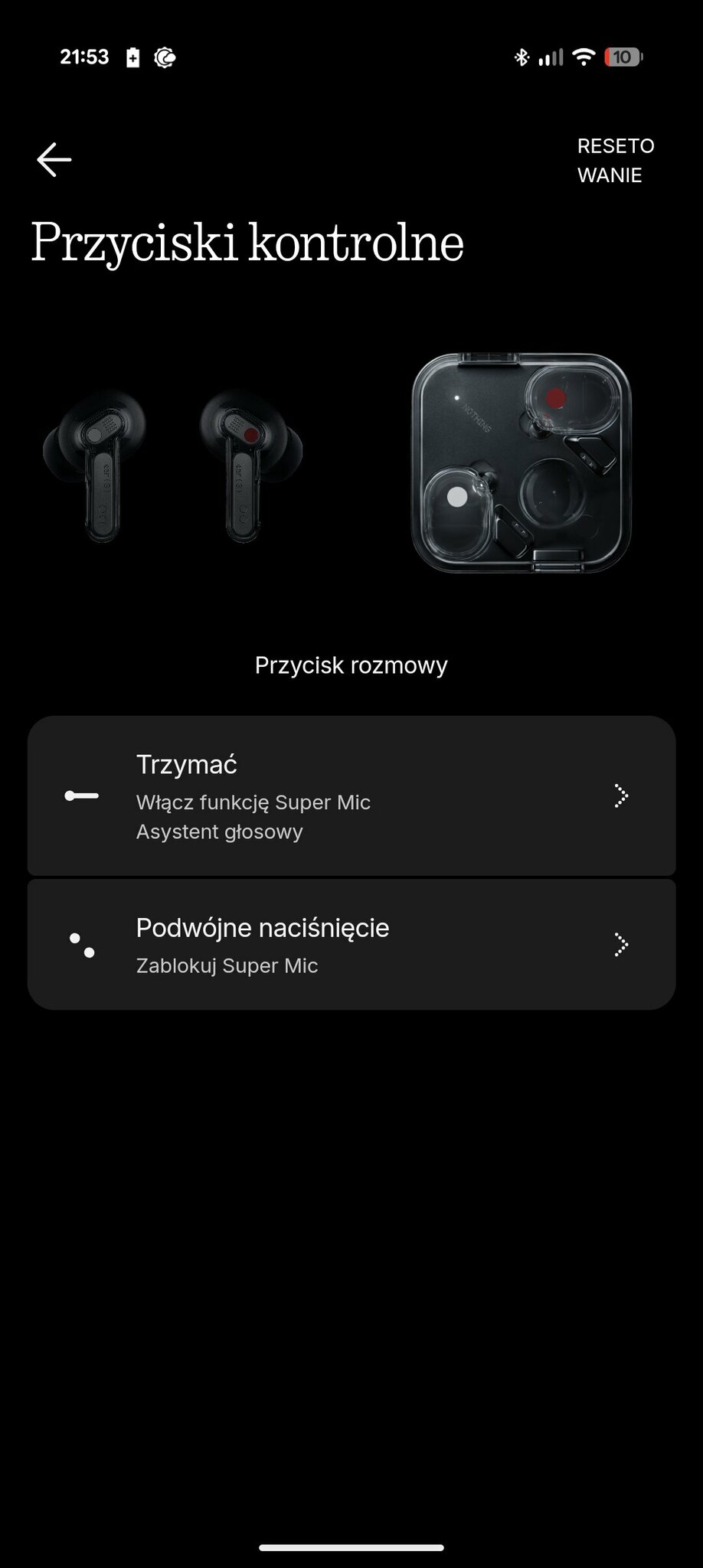This screenshot has width=703, height=1568.
Task: Open Podwójne naciśnięcie settings
Action: [351, 945]
